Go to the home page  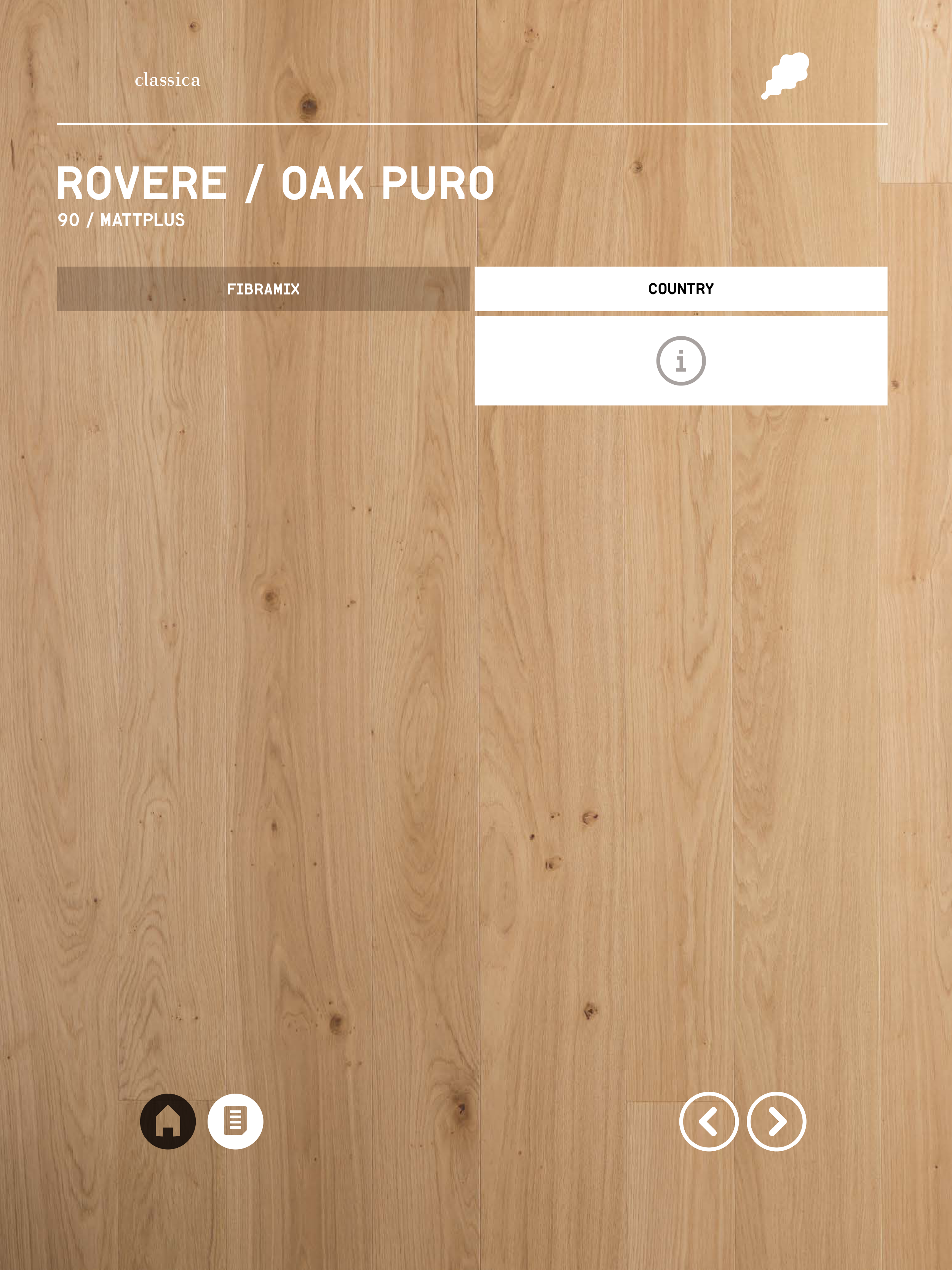(168, 1121)
